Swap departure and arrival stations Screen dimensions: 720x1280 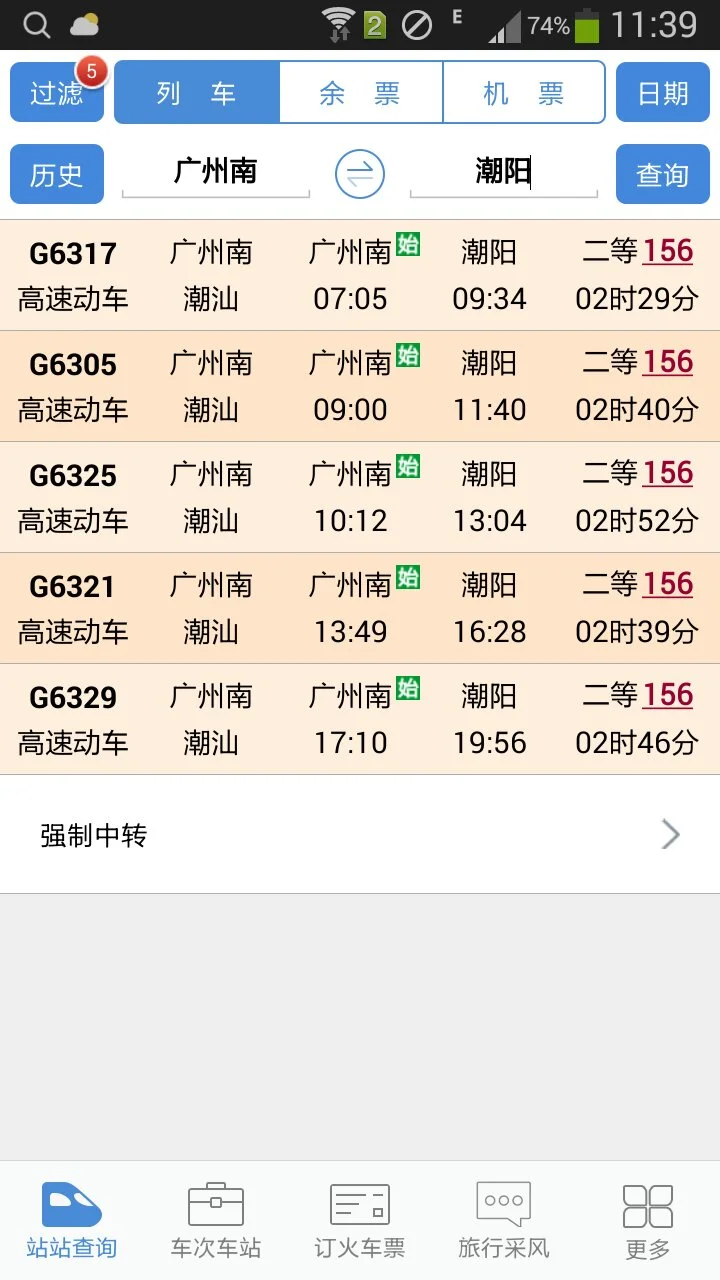point(359,172)
